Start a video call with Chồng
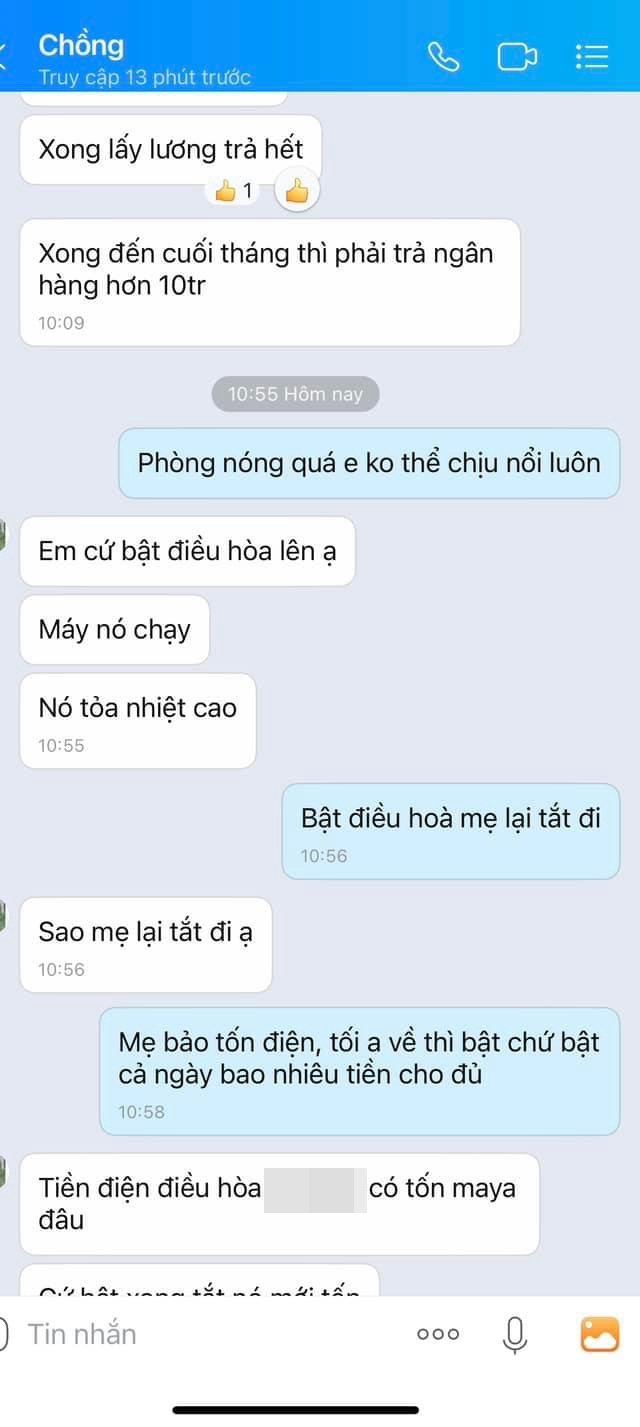 (x=517, y=57)
